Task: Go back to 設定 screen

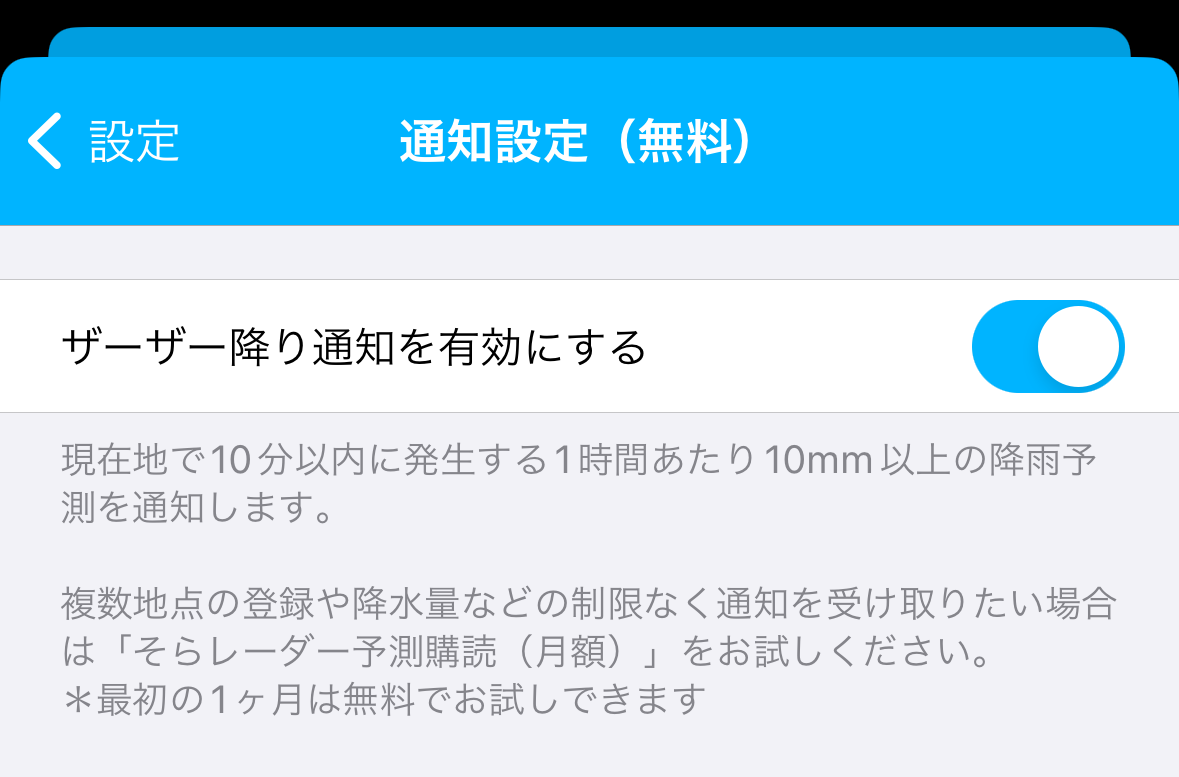Action: [x=104, y=141]
